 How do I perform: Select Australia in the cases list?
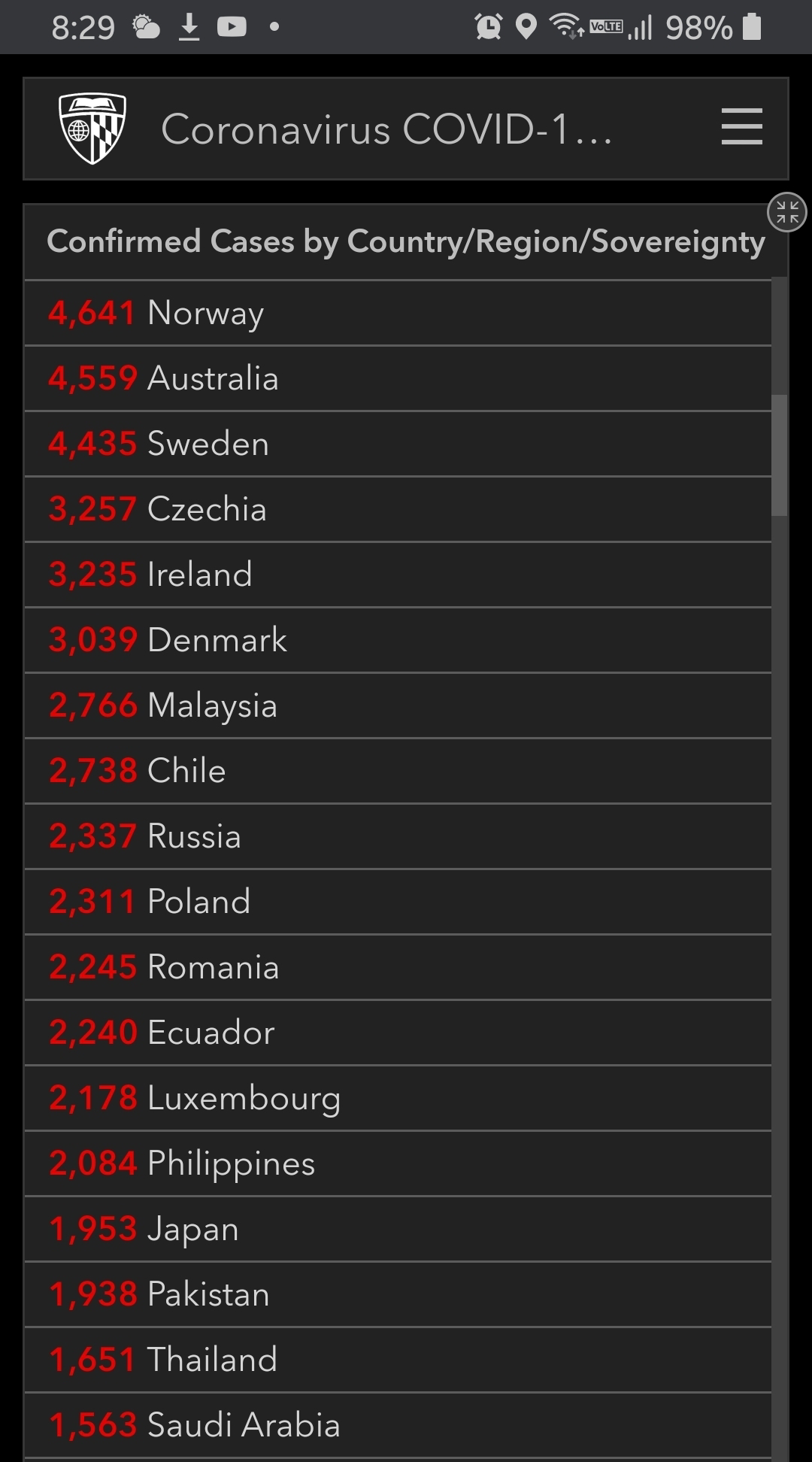point(398,378)
